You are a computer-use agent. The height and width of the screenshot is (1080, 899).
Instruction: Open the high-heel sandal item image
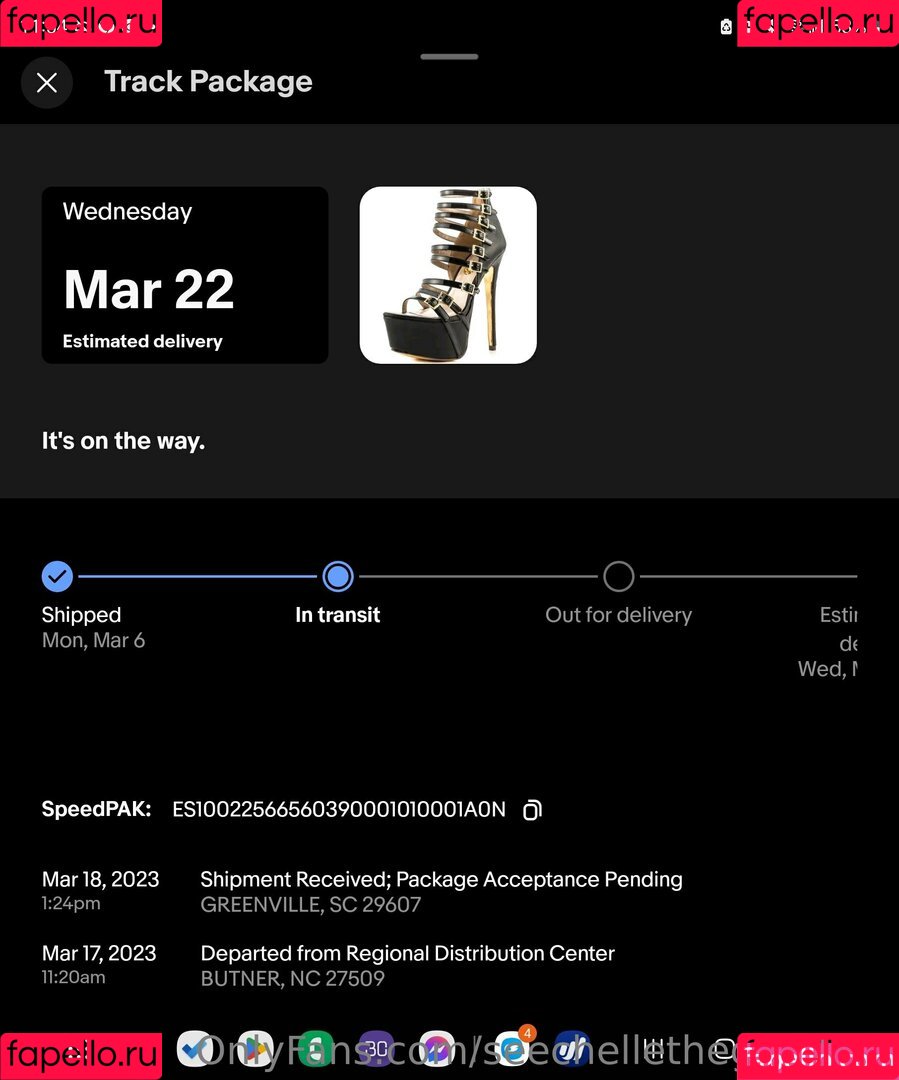point(448,275)
